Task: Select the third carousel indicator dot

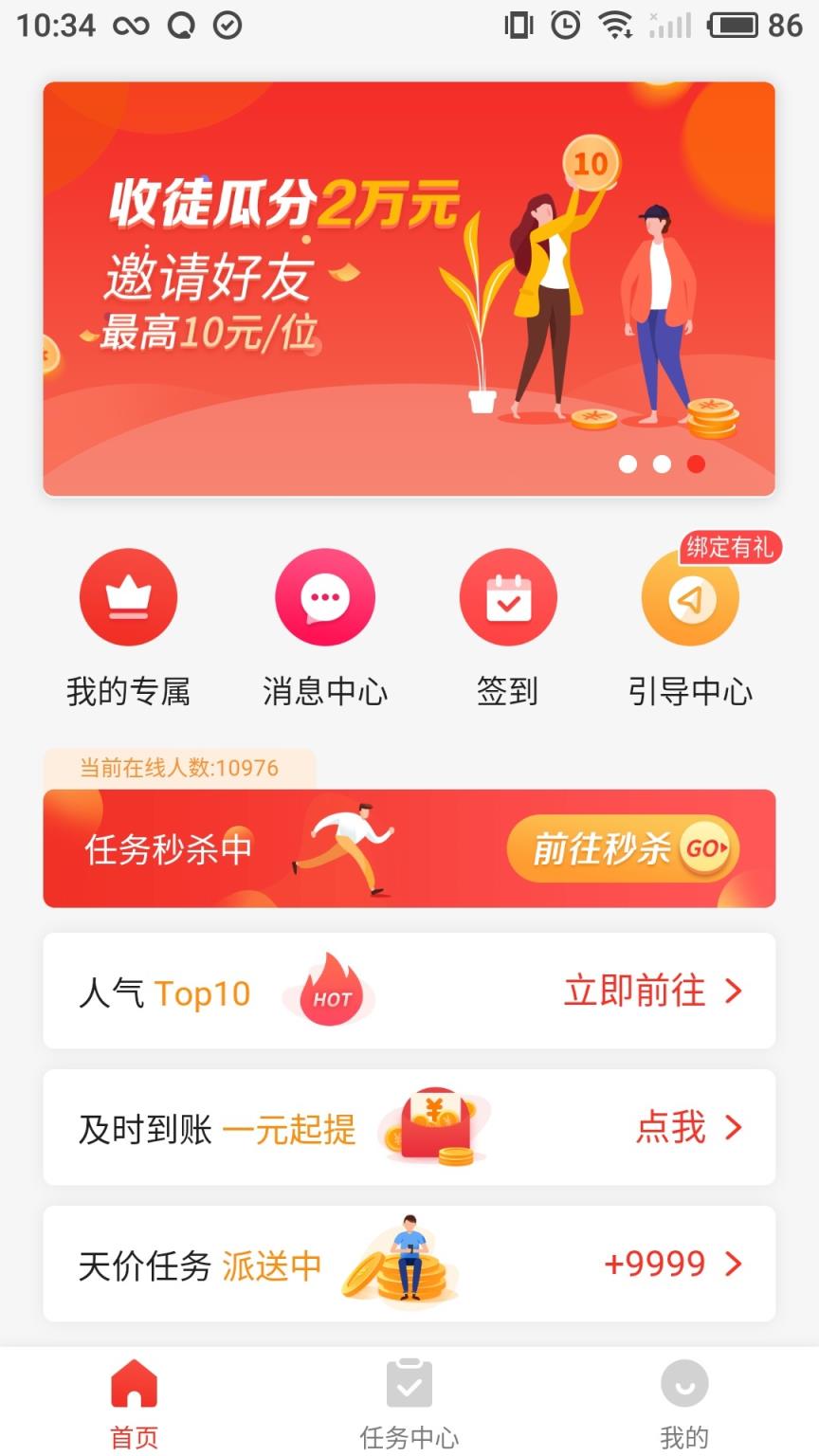Action: point(696,464)
